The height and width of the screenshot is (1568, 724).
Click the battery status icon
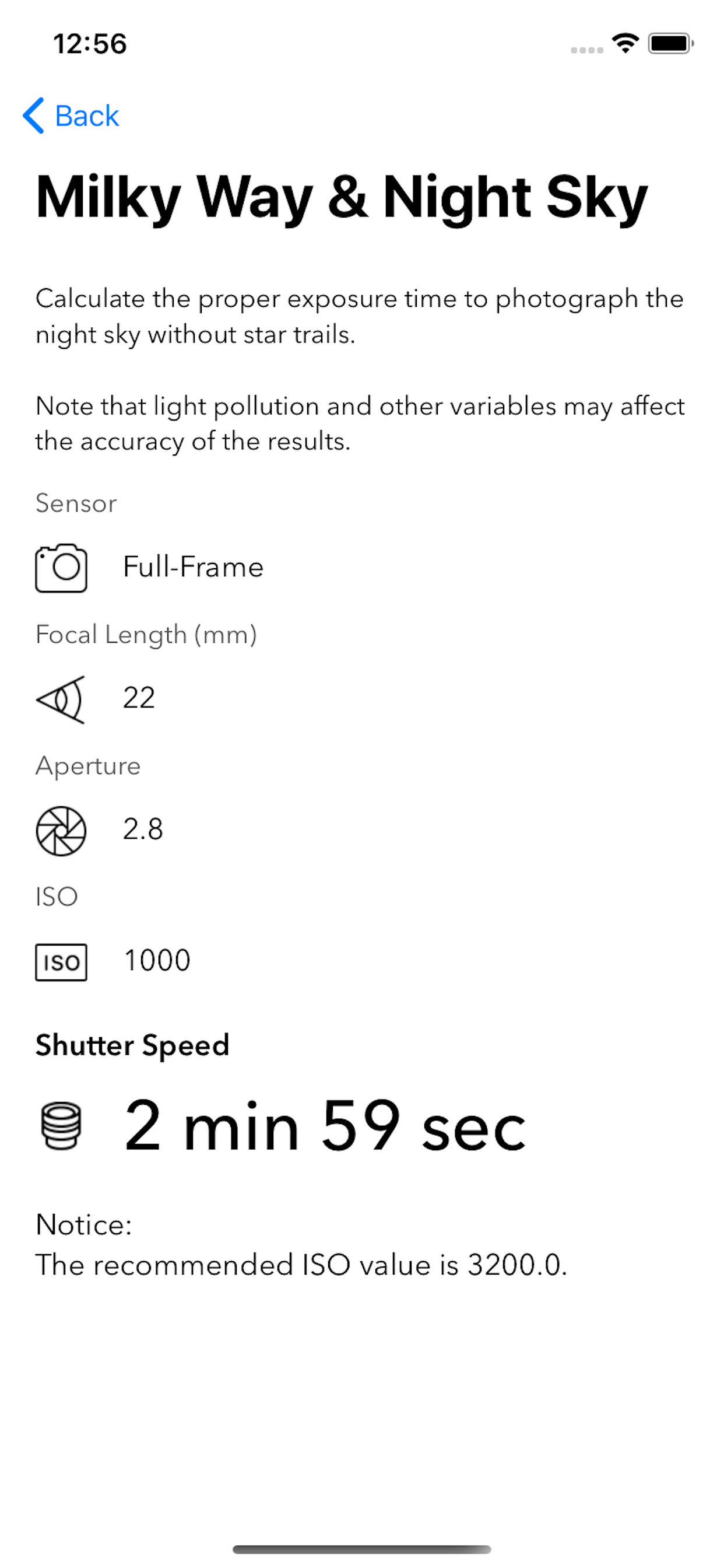(x=669, y=43)
